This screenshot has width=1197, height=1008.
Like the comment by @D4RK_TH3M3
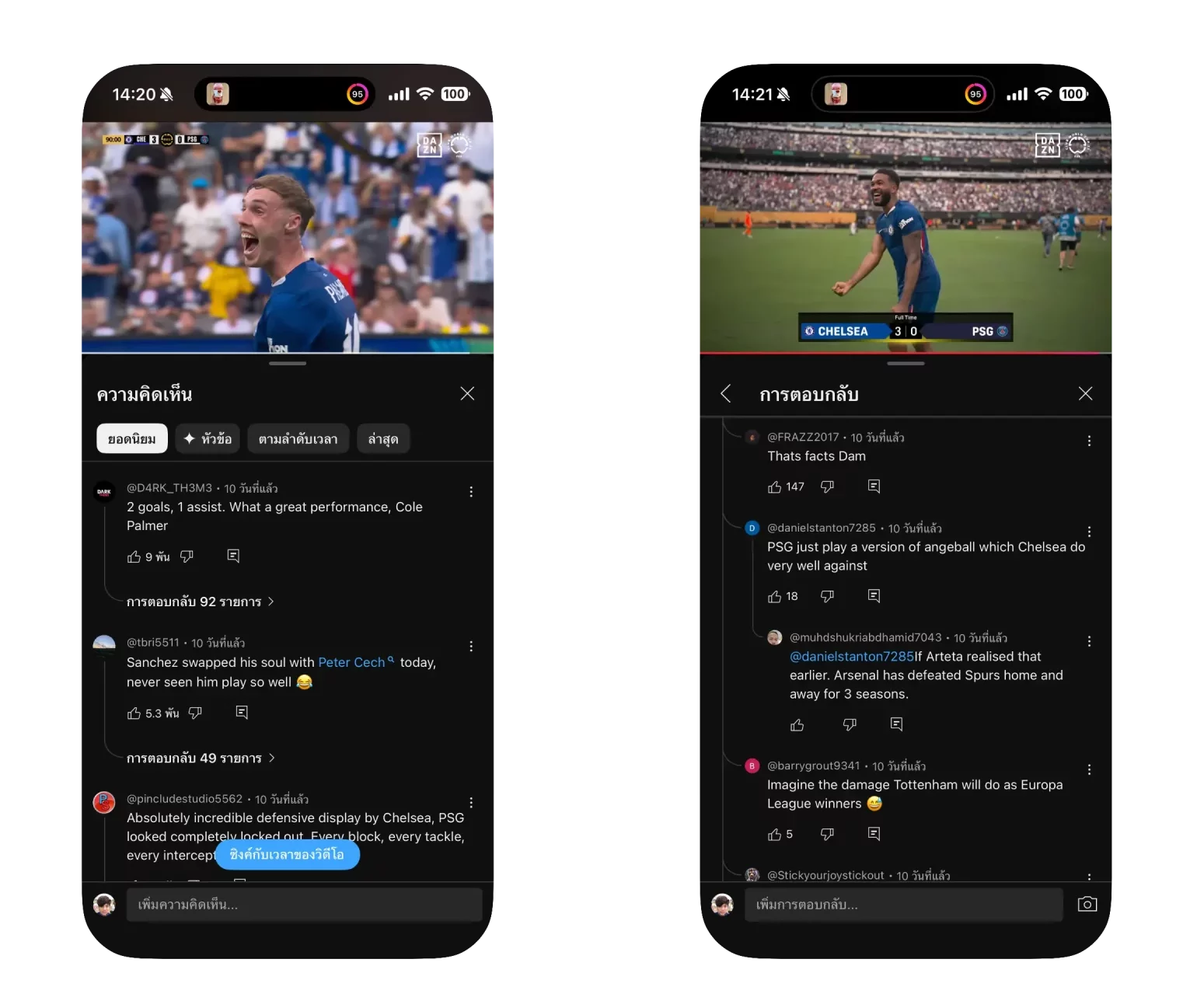point(134,556)
